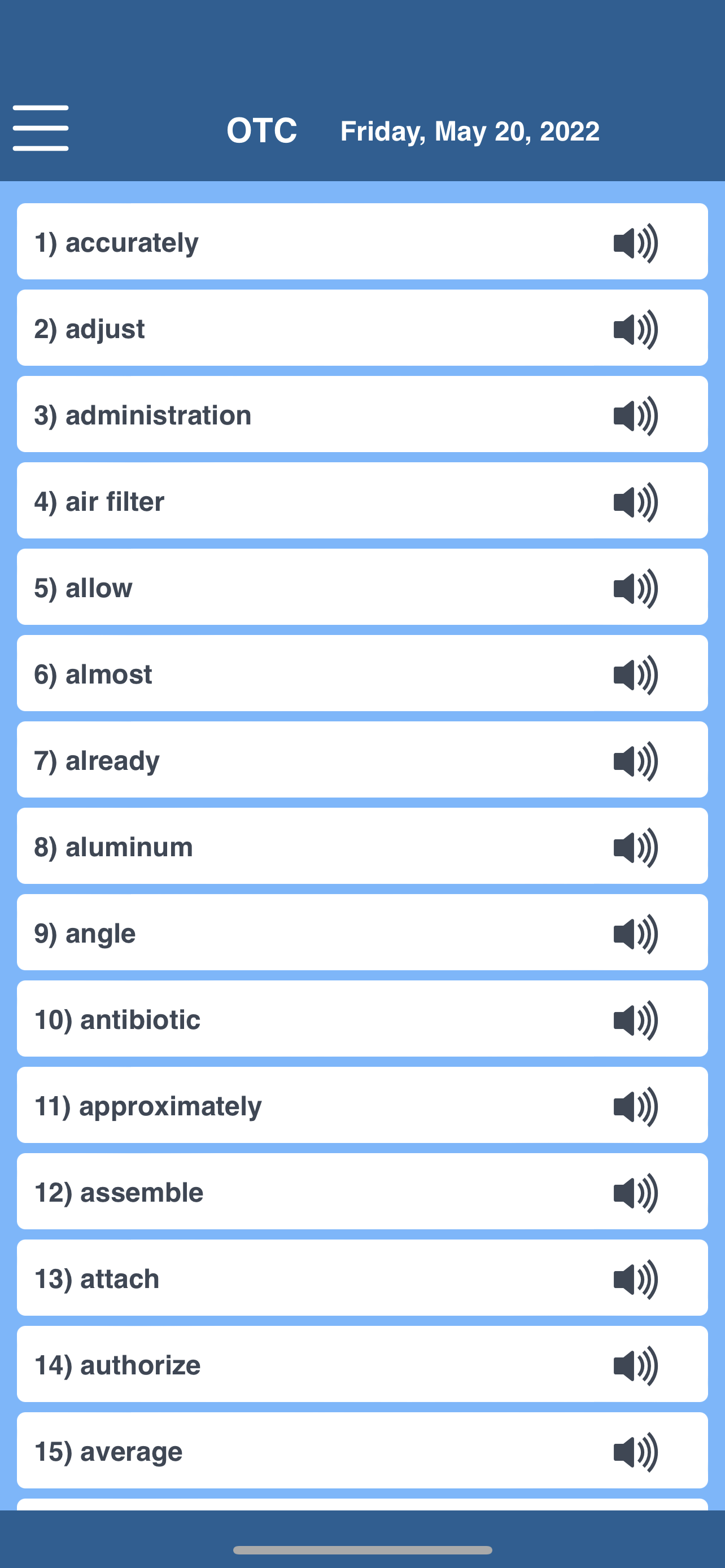
Task: Hear the word average
Action: pyautogui.click(x=635, y=1452)
